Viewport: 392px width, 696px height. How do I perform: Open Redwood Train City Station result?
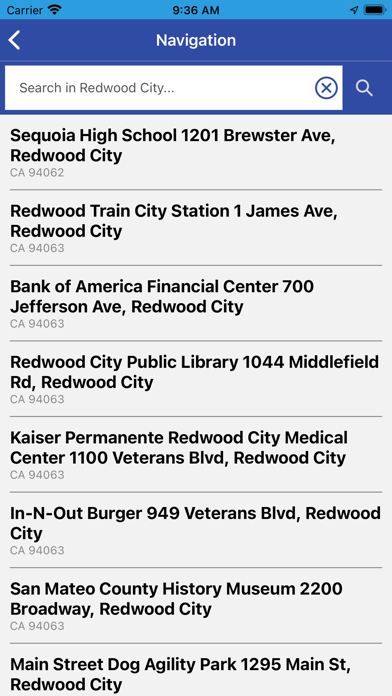click(196, 228)
